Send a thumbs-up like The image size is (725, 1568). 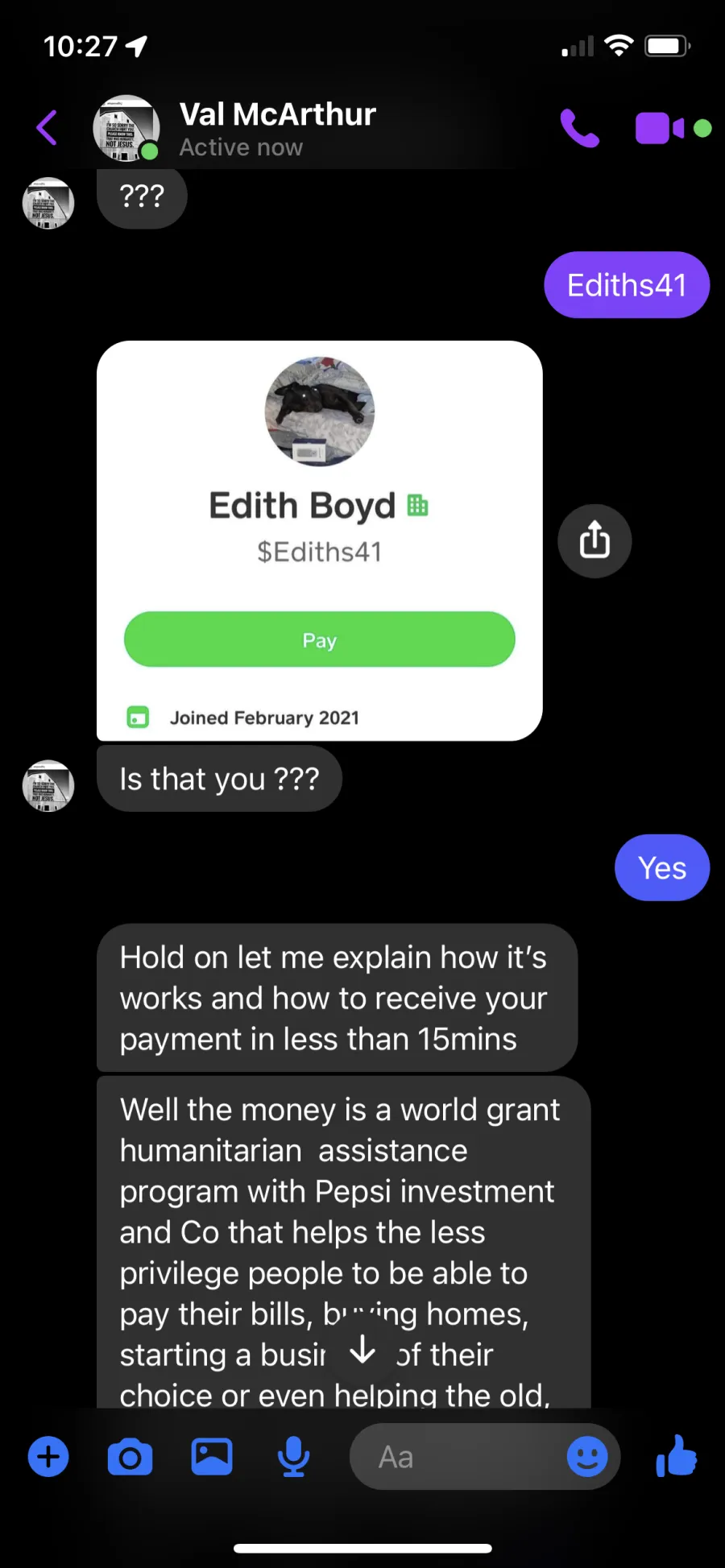pyautogui.click(x=676, y=1456)
